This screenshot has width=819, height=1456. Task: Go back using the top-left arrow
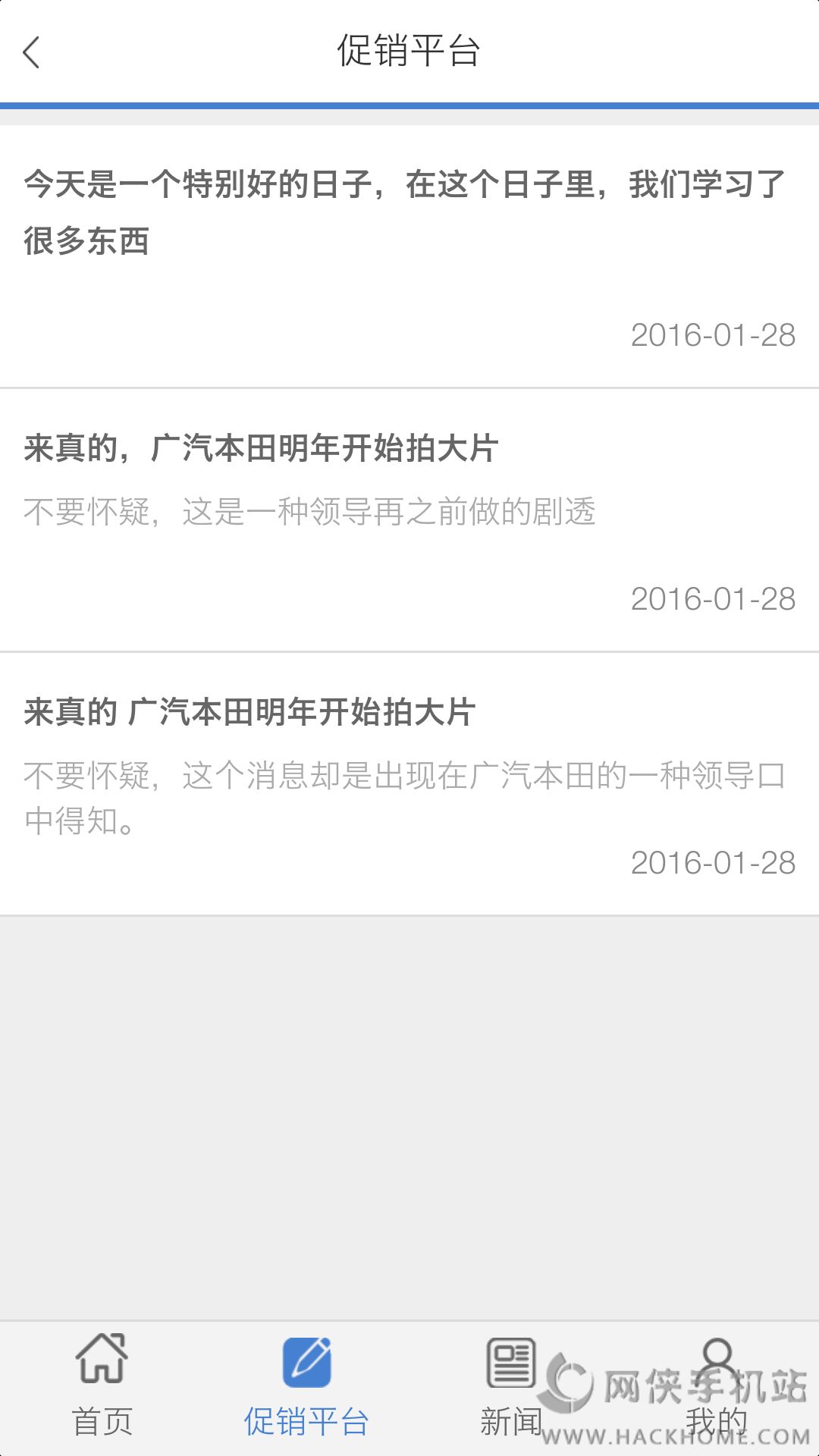pos(32,52)
